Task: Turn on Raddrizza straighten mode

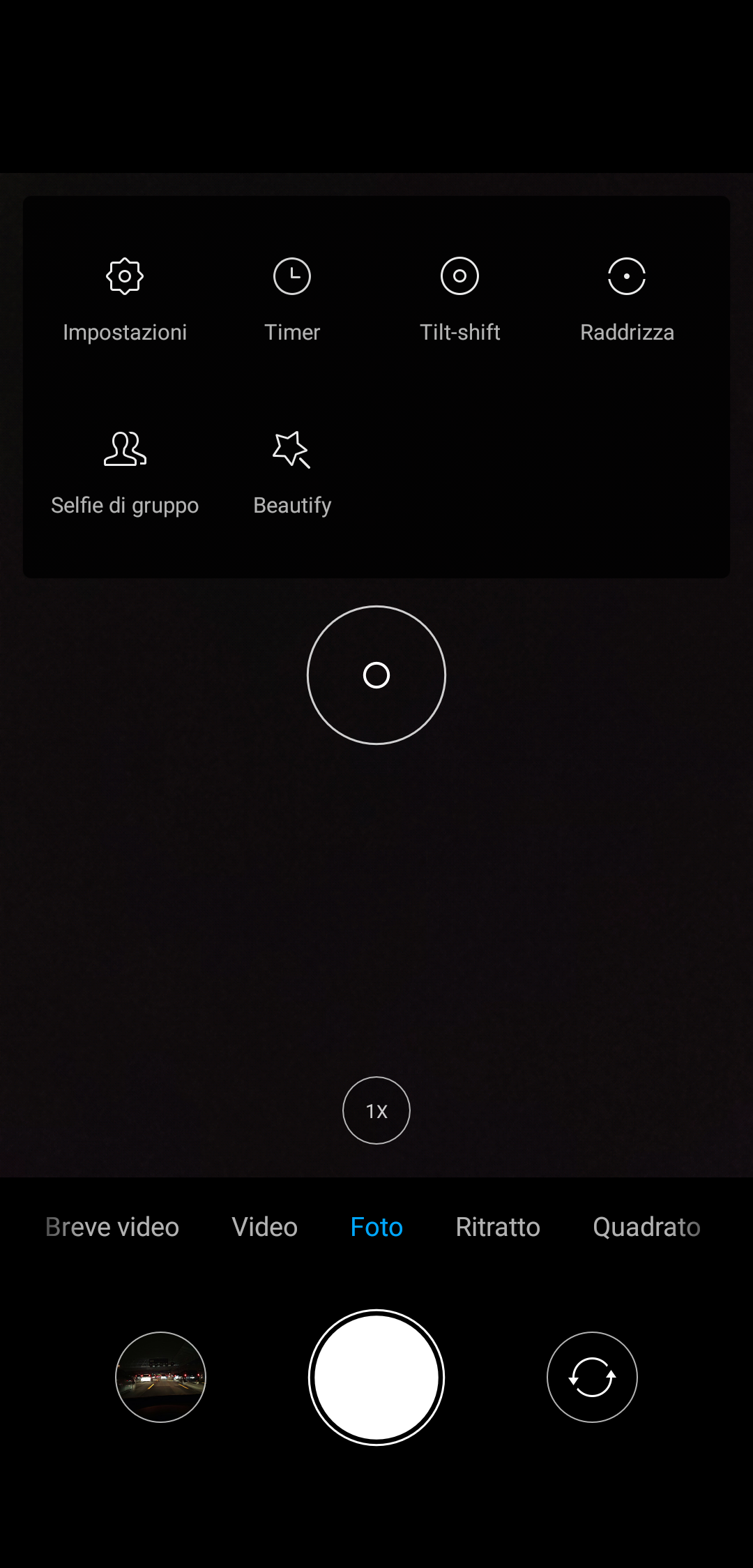Action: click(627, 300)
